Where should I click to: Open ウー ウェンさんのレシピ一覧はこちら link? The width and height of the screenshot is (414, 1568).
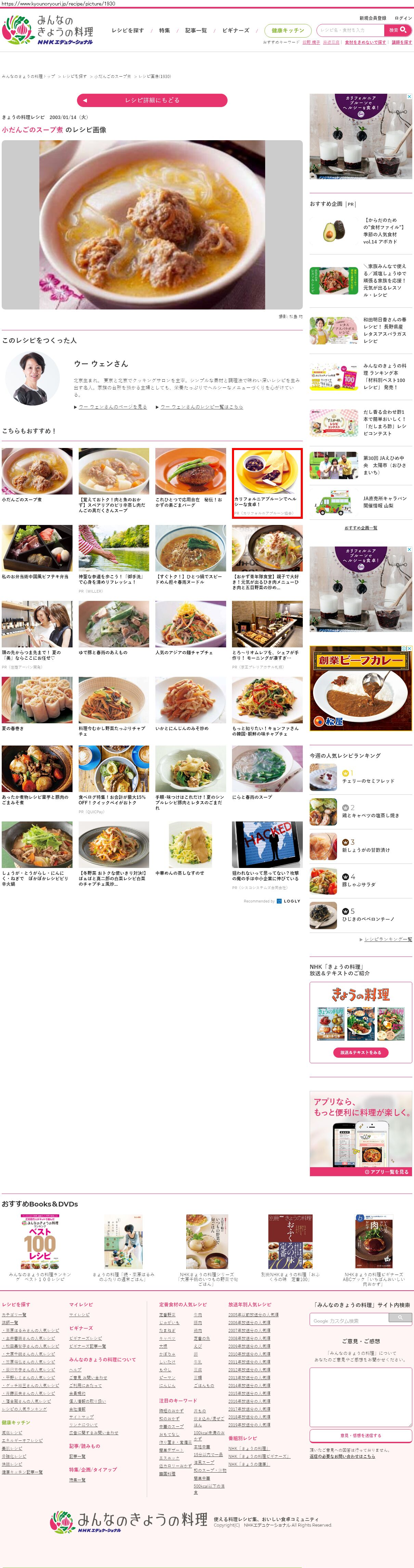pyautogui.click(x=202, y=407)
